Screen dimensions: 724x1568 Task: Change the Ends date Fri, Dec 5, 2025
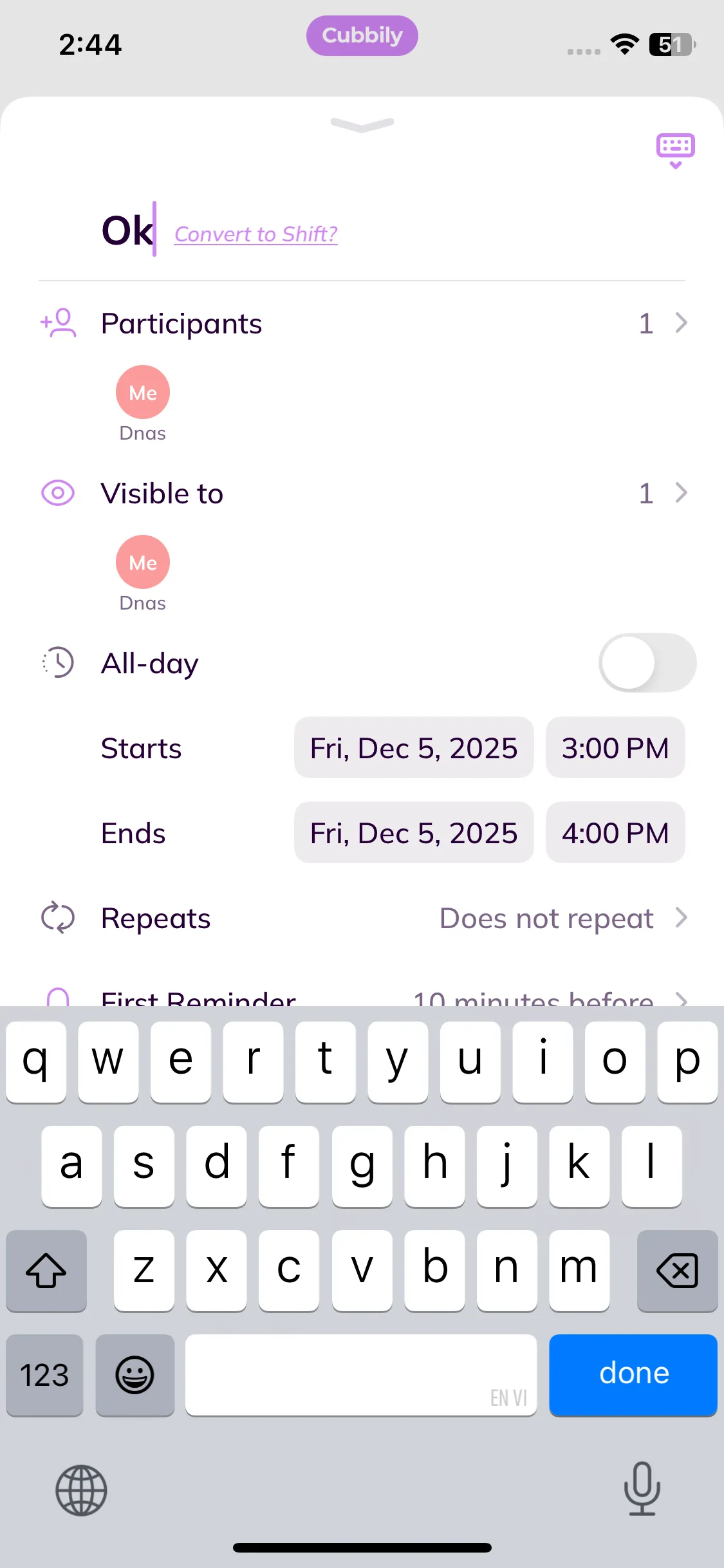click(x=413, y=833)
